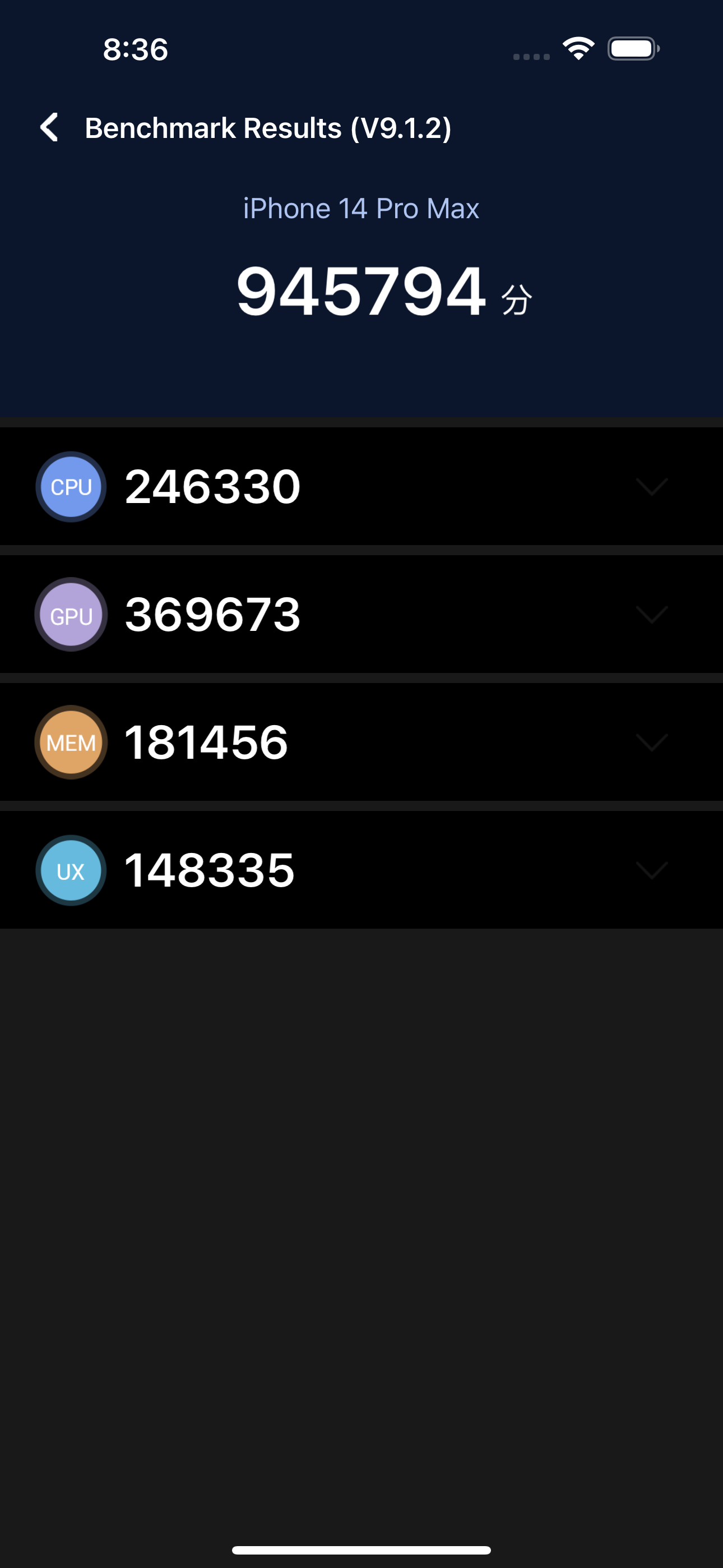Select the Benchmark Results title
This screenshot has width=723, height=1568.
coord(269,128)
